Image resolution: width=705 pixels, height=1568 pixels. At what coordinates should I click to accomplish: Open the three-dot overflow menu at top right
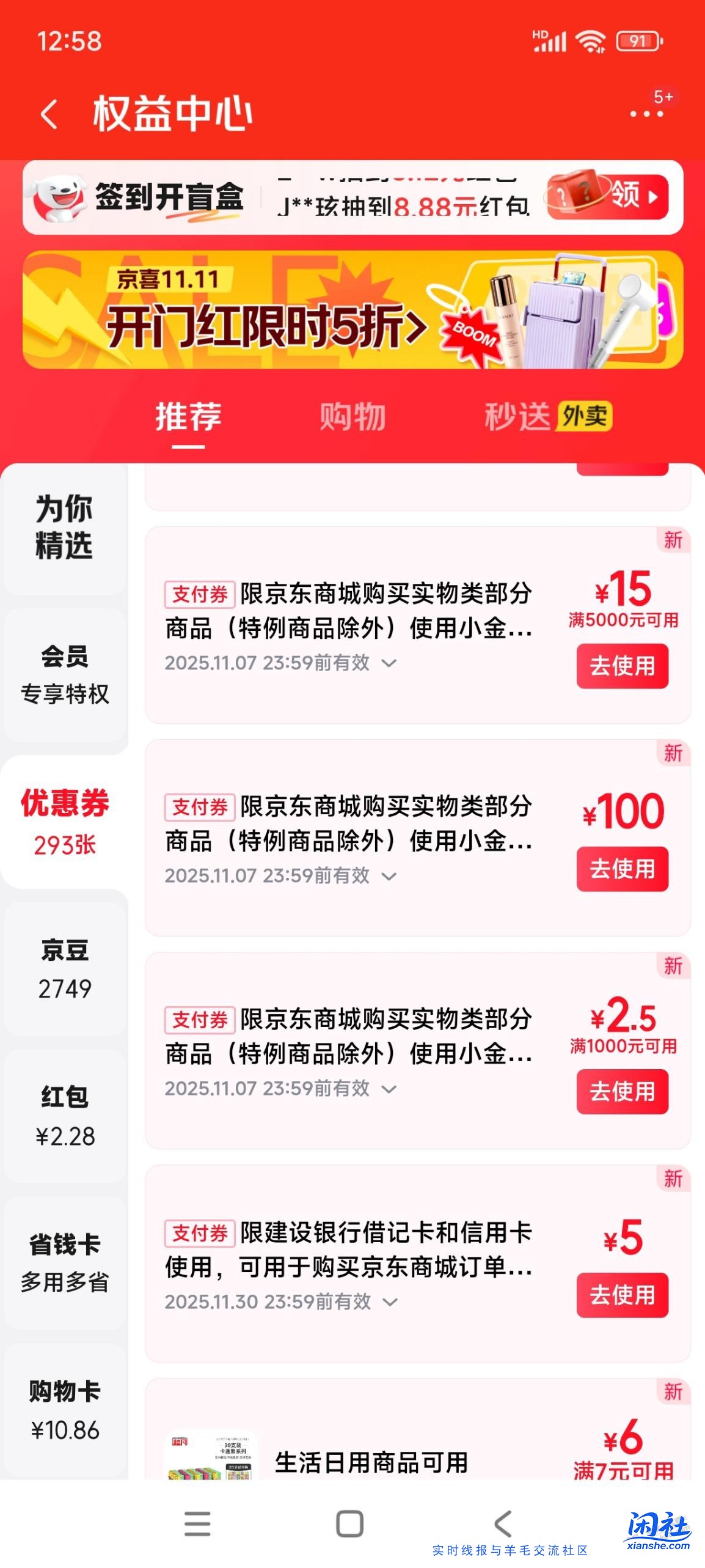coord(648,113)
